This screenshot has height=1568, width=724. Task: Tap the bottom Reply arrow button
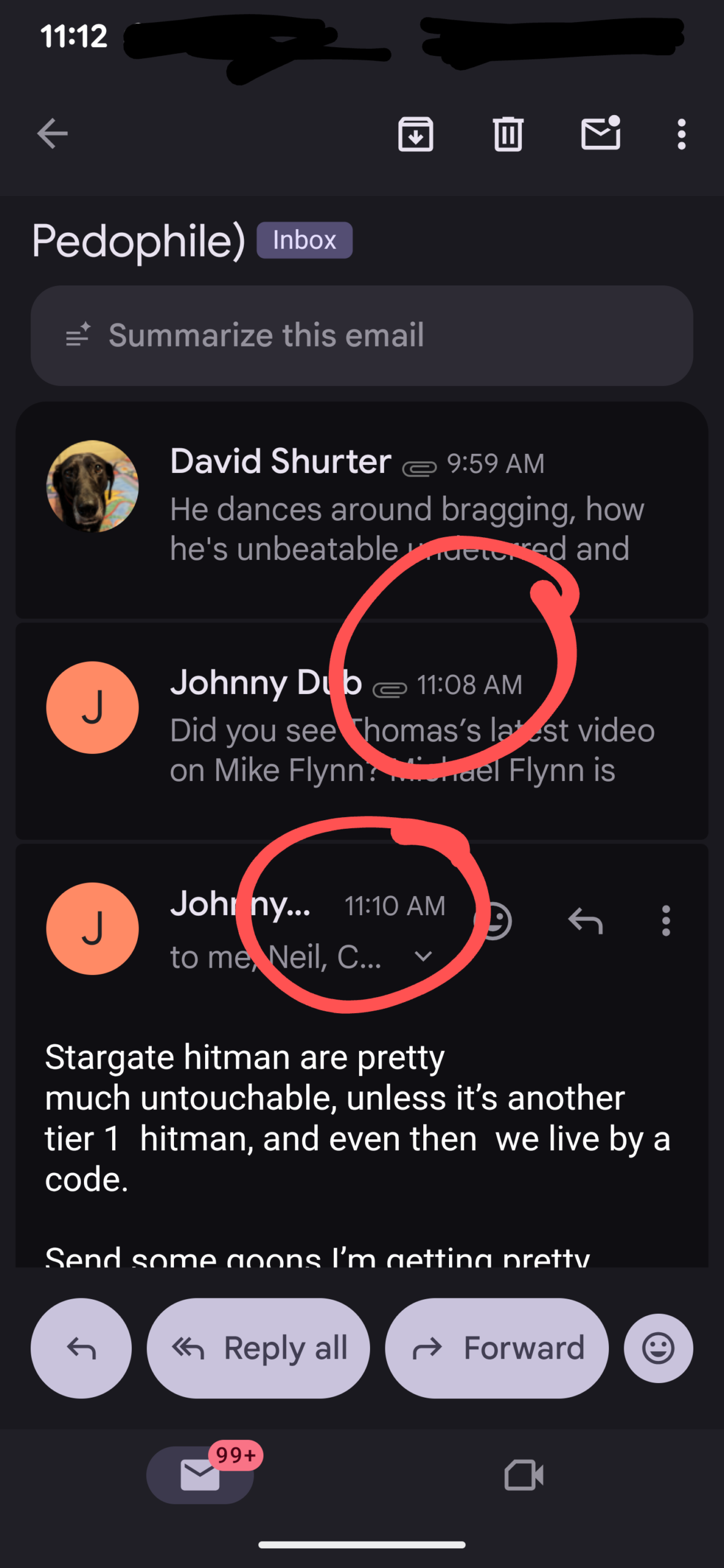click(x=81, y=1348)
